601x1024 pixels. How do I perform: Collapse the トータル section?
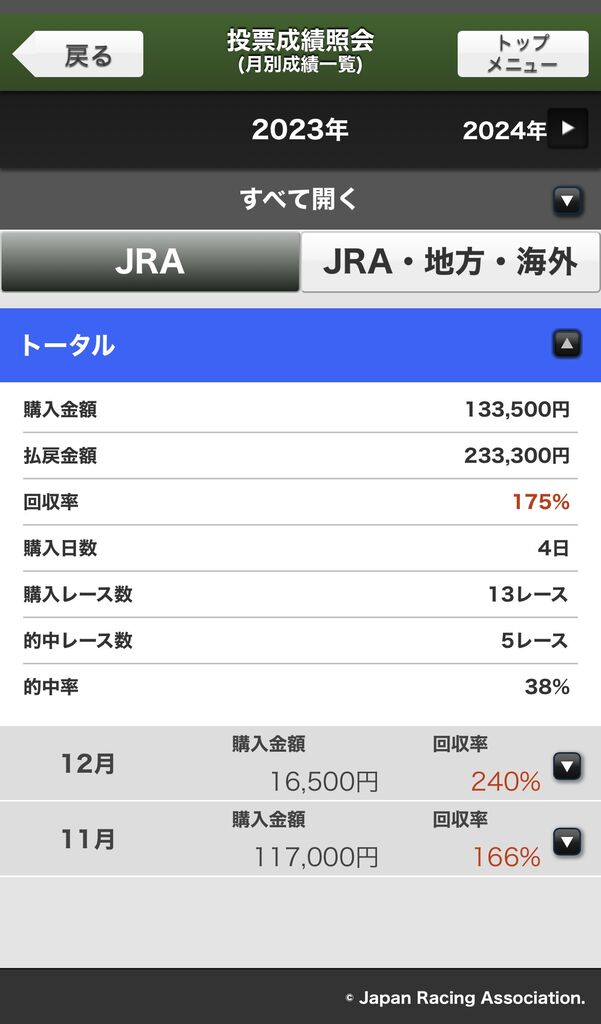(x=567, y=344)
